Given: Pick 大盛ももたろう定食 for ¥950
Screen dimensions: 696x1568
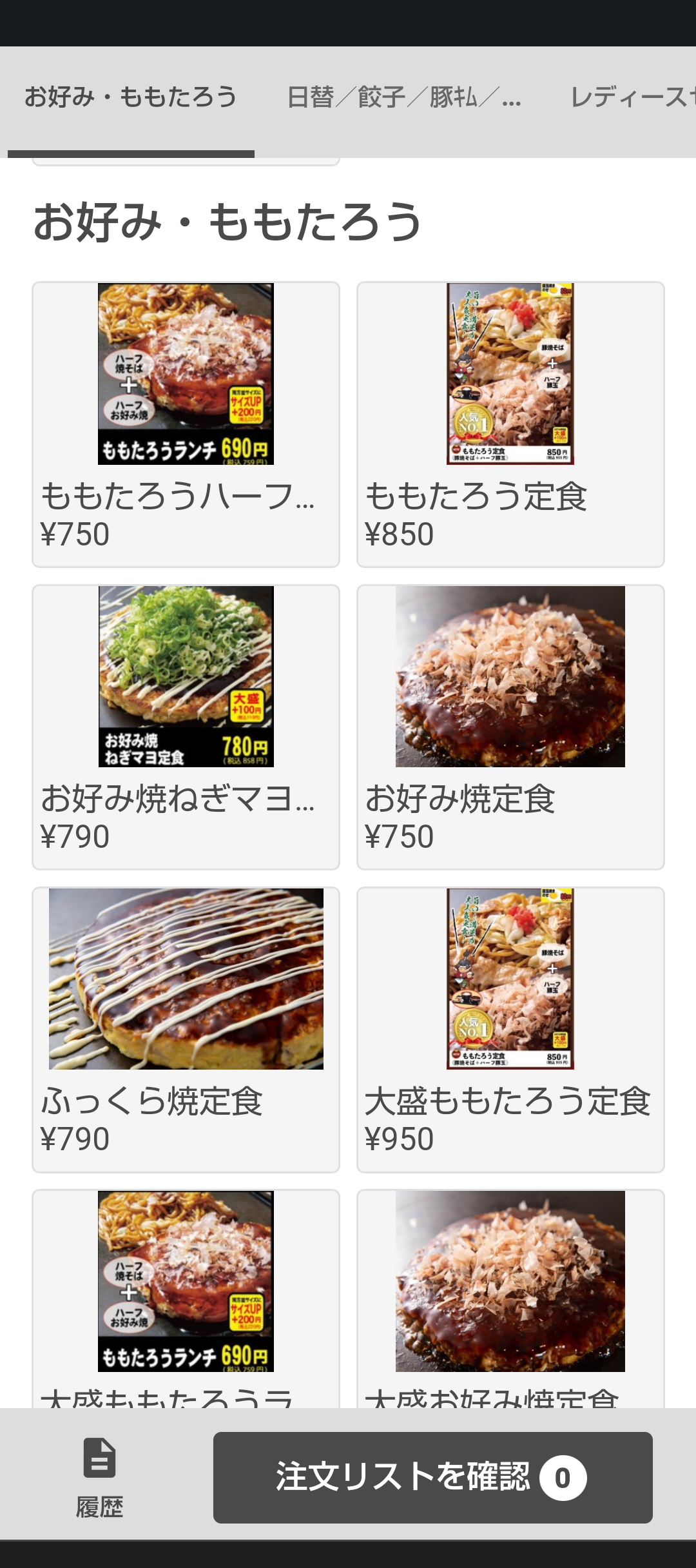Looking at the screenshot, I should pos(510,1030).
